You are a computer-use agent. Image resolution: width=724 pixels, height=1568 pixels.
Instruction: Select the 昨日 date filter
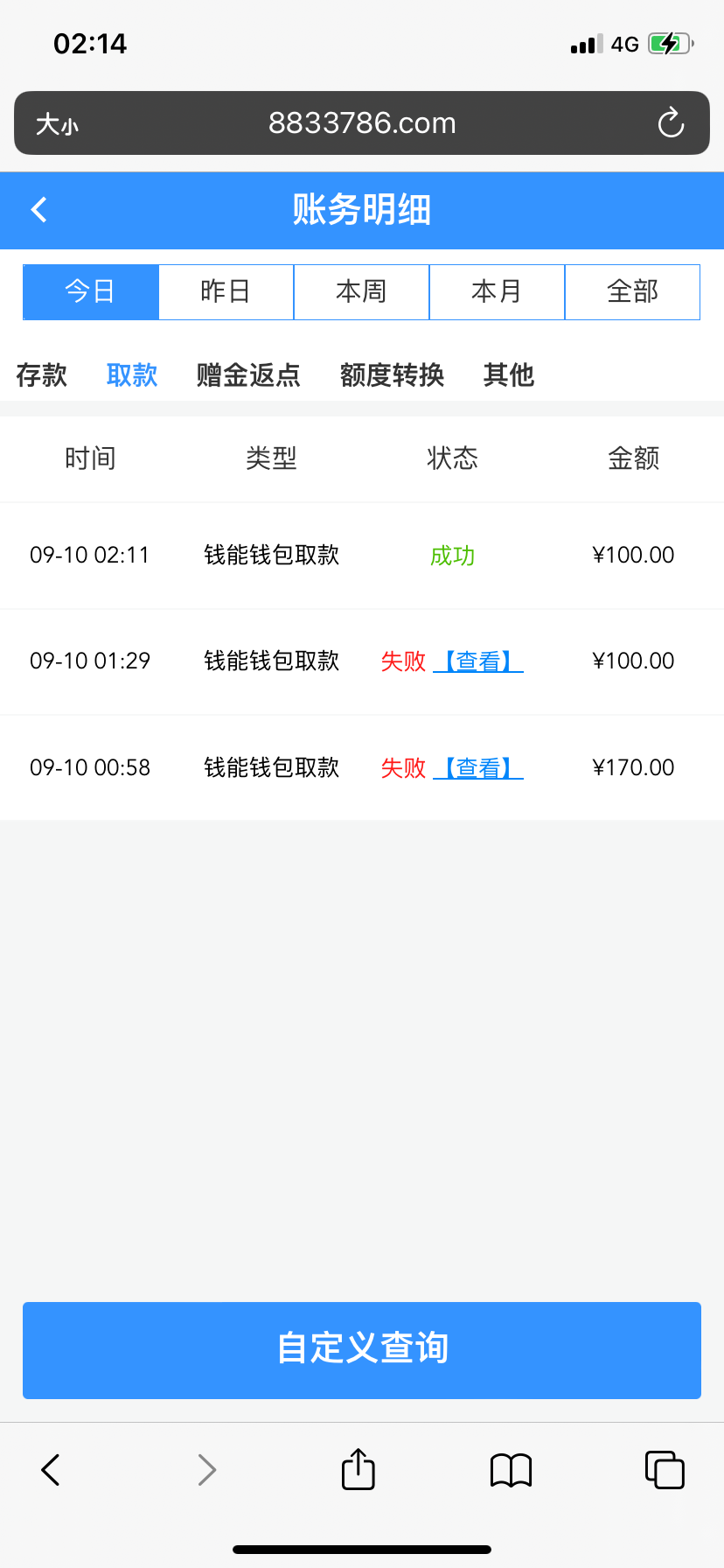(x=226, y=291)
